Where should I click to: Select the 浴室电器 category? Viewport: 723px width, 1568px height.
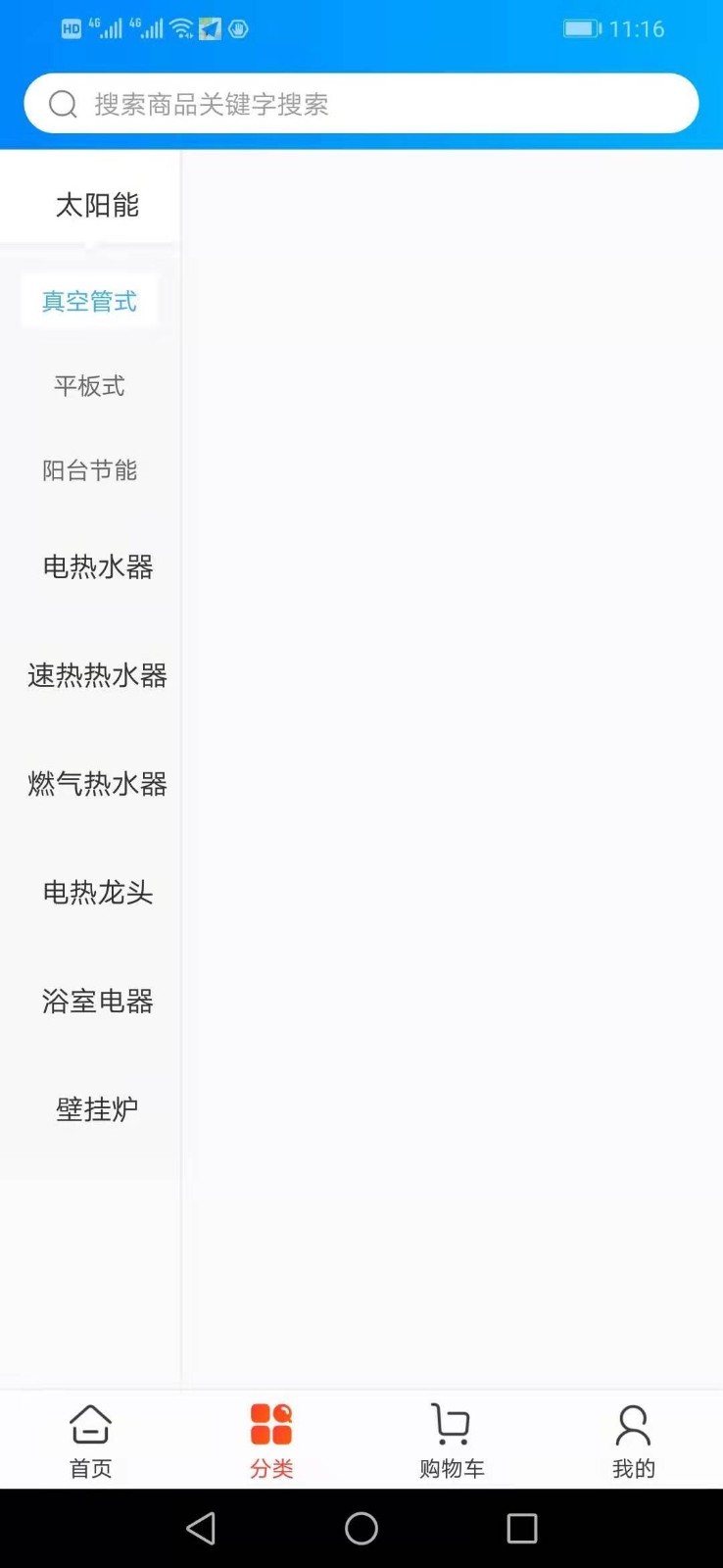click(97, 1001)
